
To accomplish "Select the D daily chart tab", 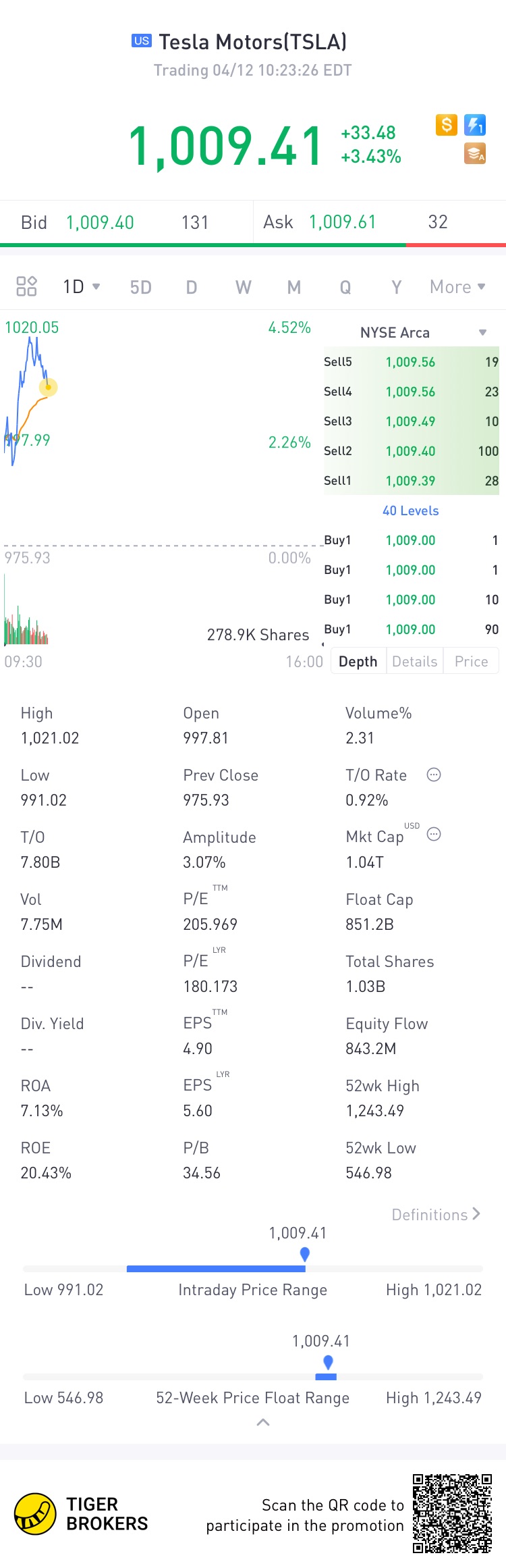I will point(192,288).
